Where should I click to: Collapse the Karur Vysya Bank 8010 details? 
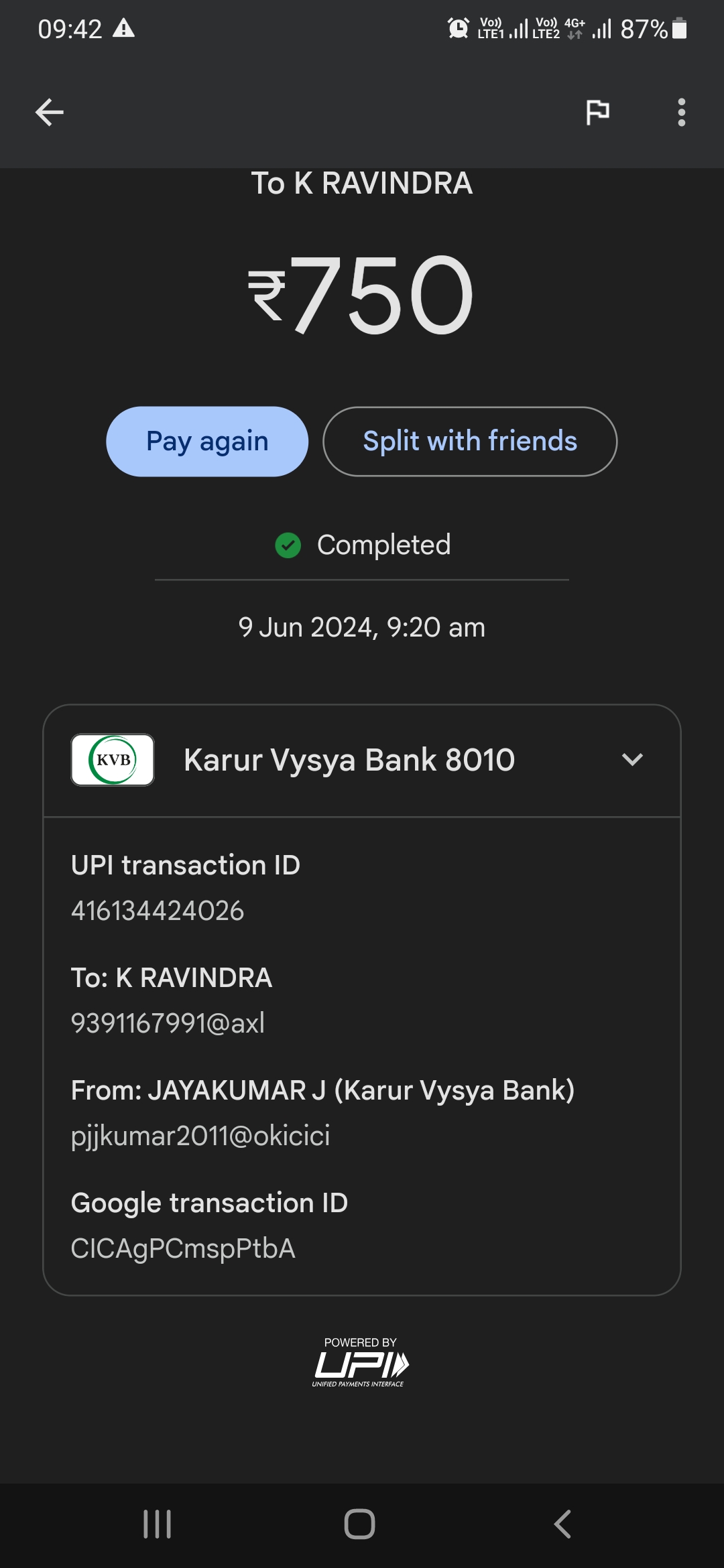[x=632, y=760]
